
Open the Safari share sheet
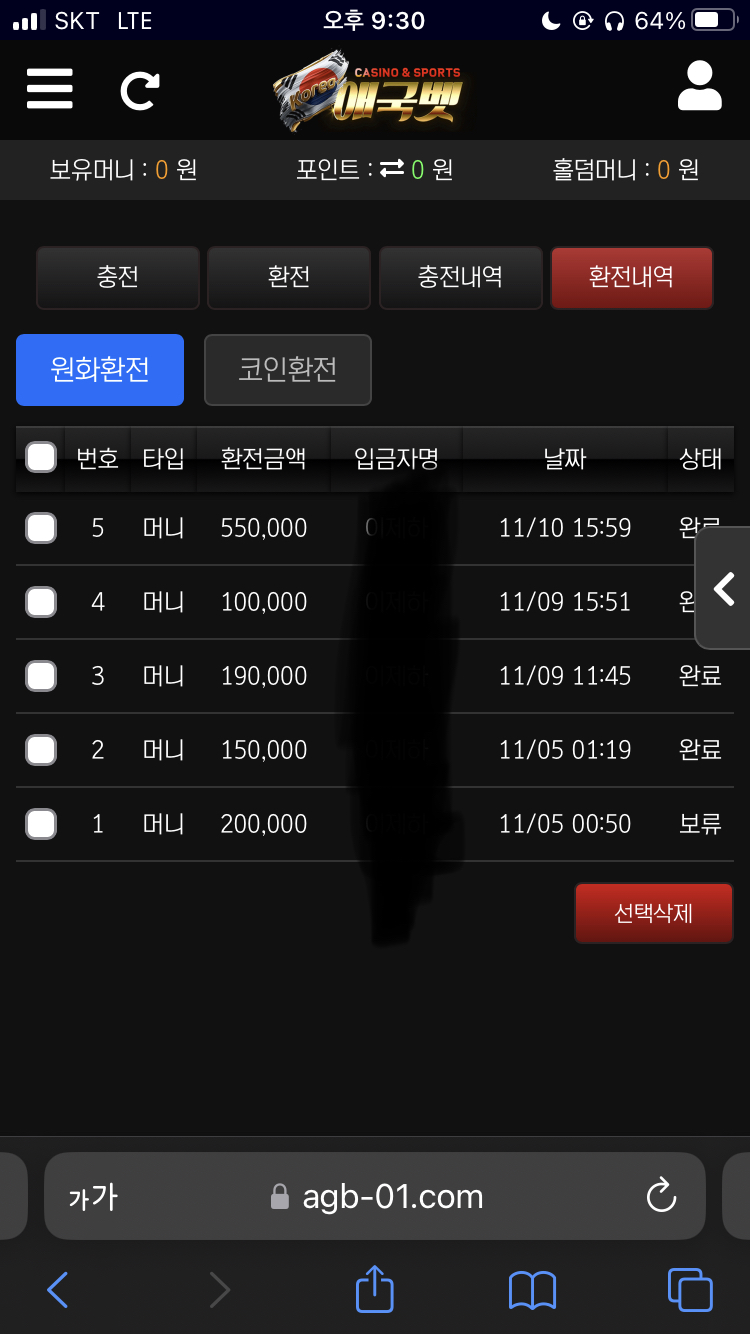point(375,1290)
